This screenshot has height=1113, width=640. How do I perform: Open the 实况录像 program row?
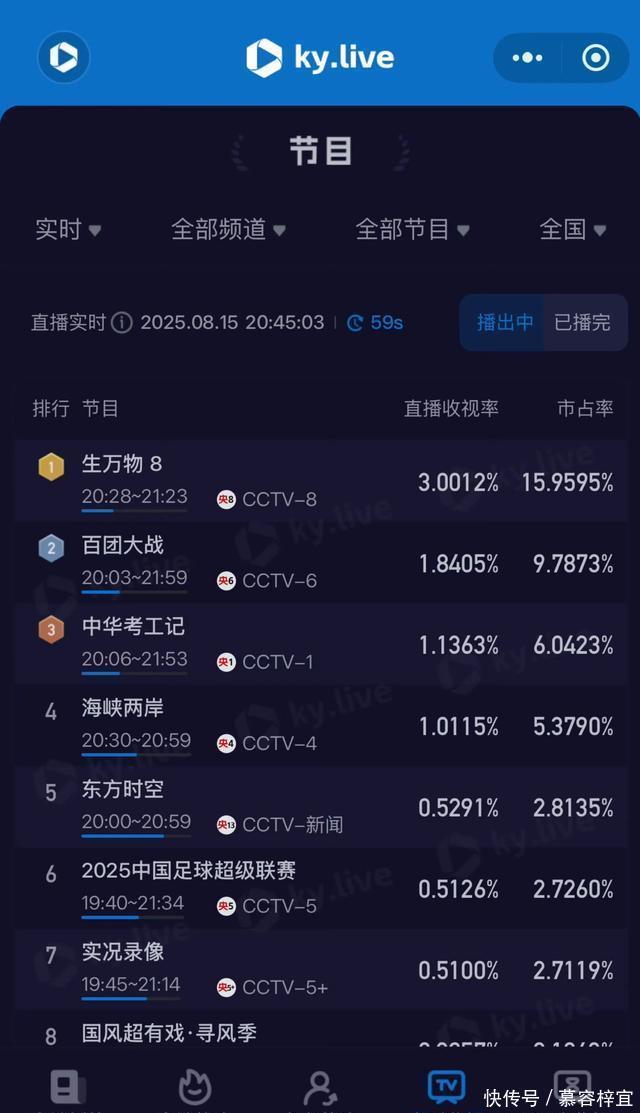coord(320,969)
